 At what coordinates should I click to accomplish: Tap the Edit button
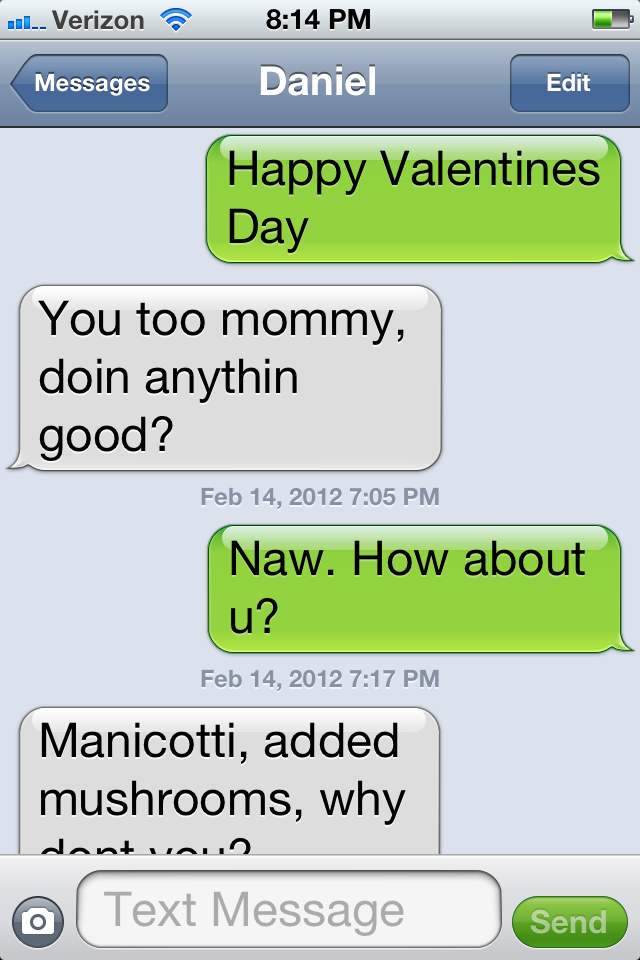pos(568,83)
